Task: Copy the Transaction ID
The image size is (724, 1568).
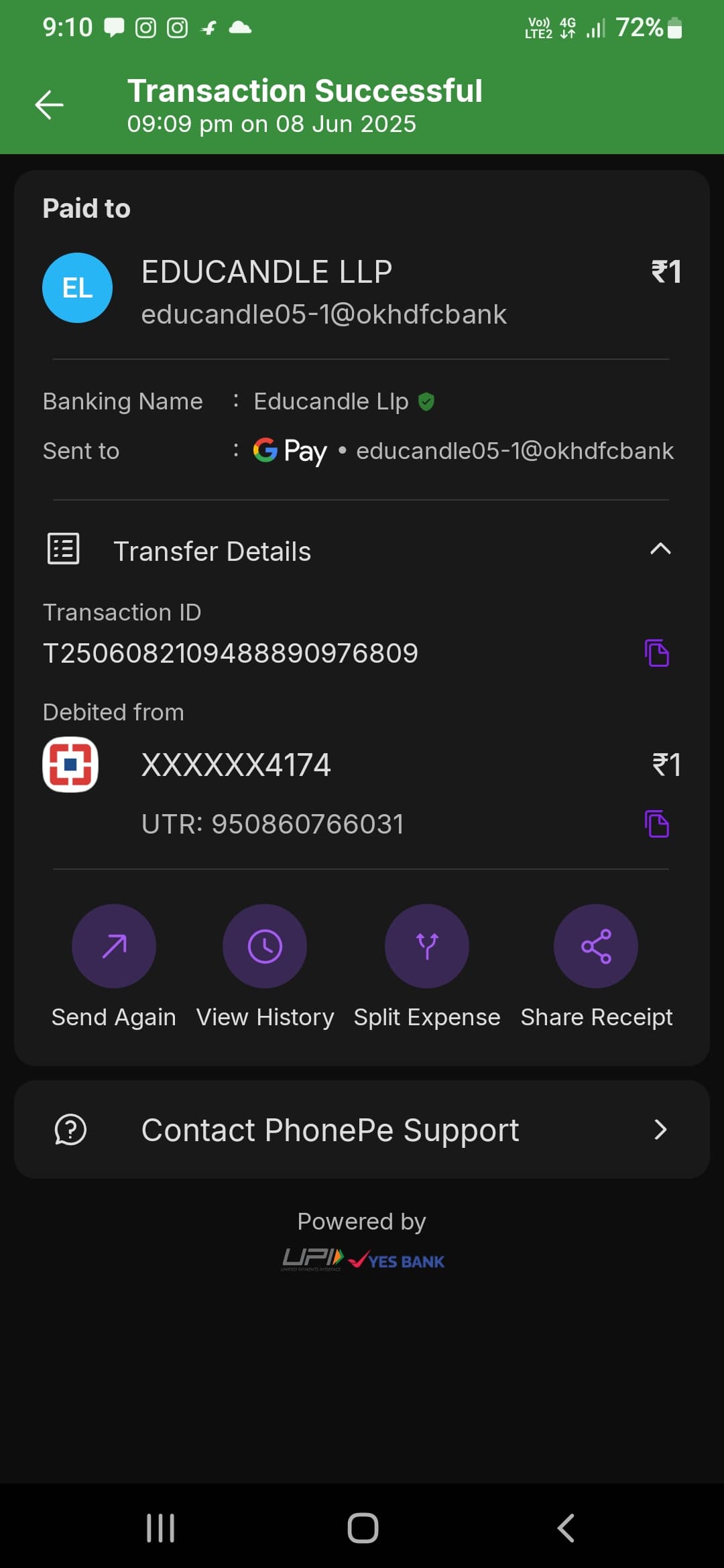Action: [657, 653]
